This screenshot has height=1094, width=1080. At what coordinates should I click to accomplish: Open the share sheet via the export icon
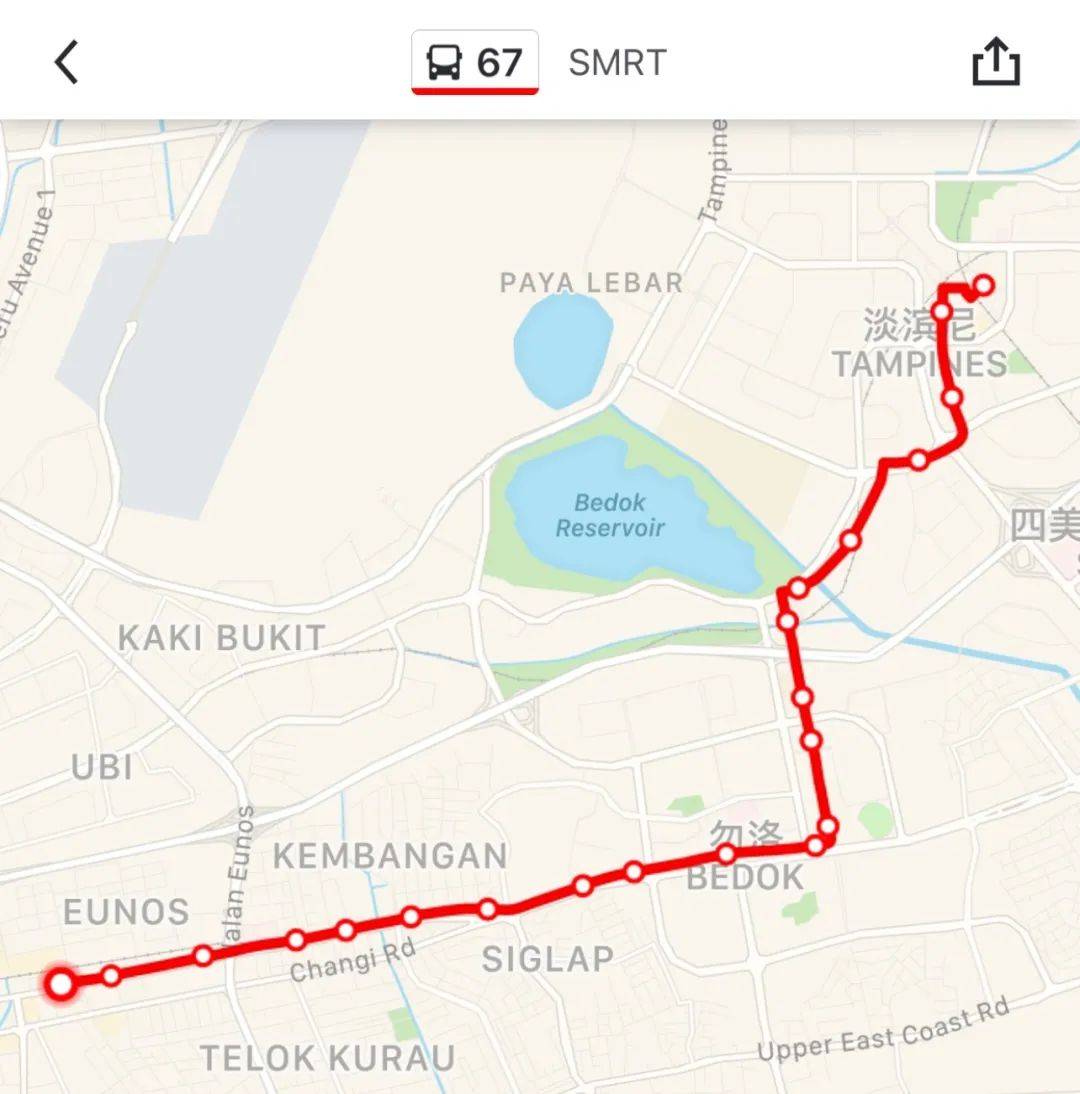[x=995, y=62]
